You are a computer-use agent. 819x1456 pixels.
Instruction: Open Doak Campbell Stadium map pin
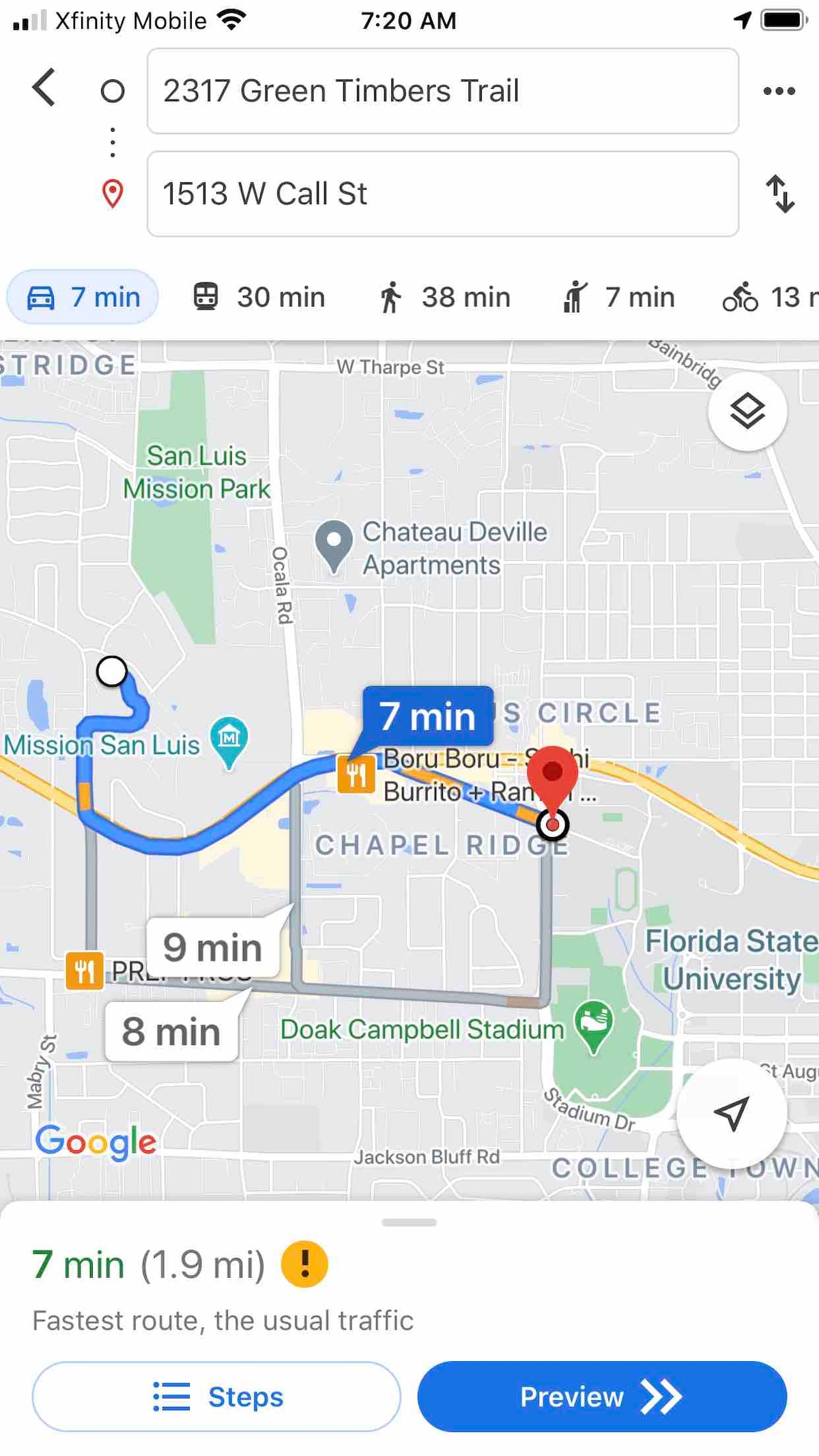click(594, 1024)
